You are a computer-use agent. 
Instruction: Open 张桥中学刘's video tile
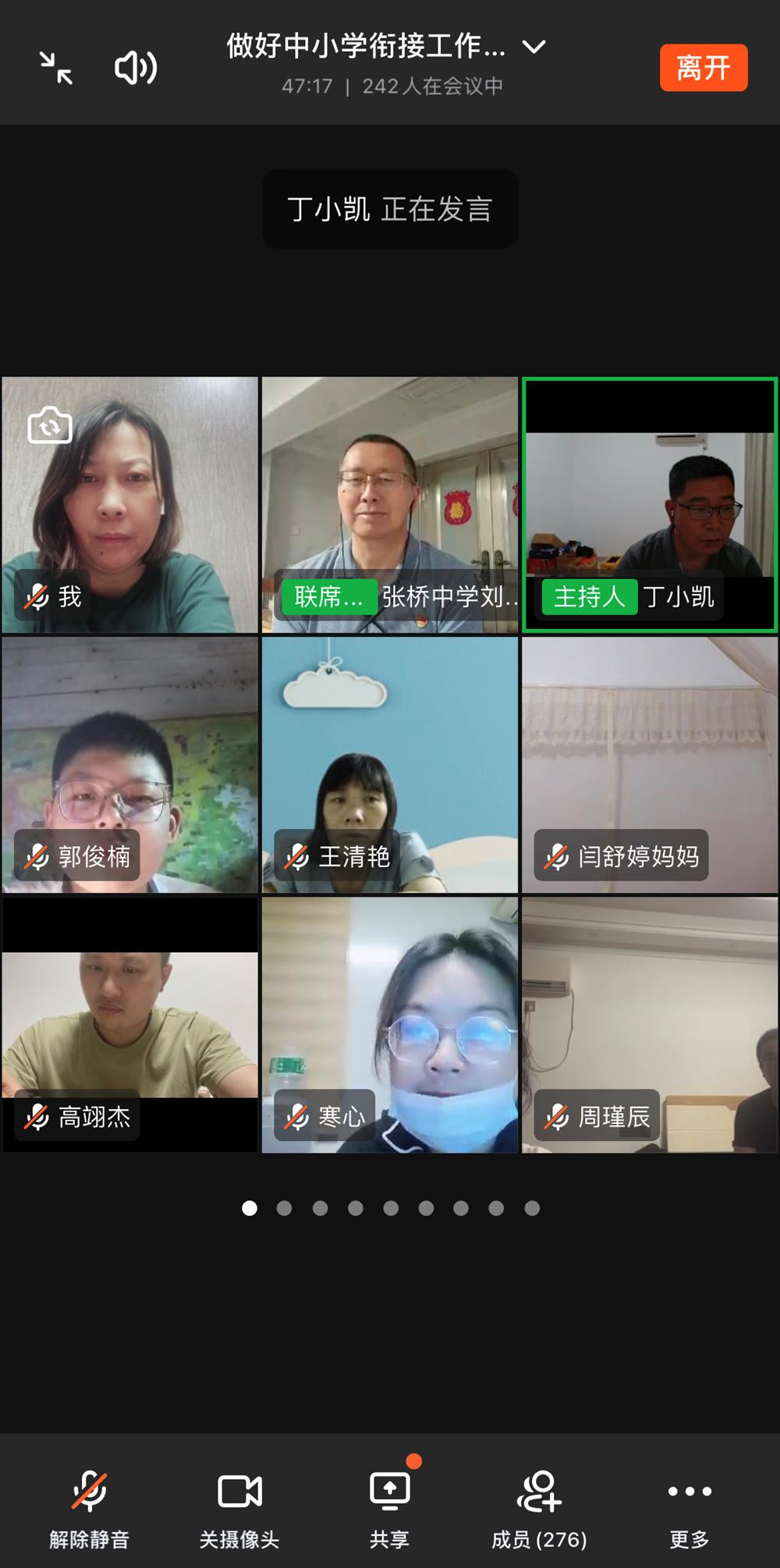point(390,505)
